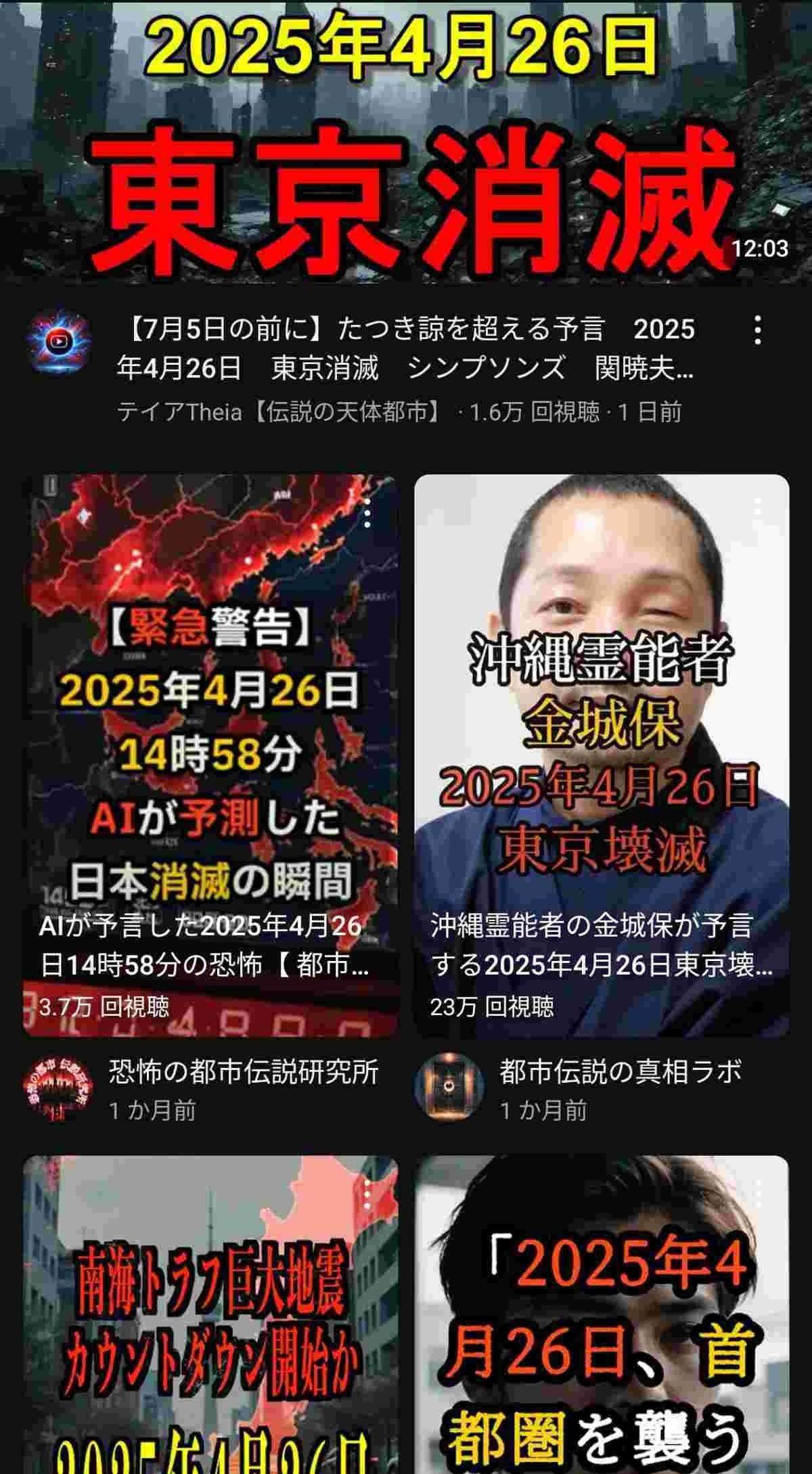Open options menu on the 南海トラフ巨大地震 short

coord(367,1195)
